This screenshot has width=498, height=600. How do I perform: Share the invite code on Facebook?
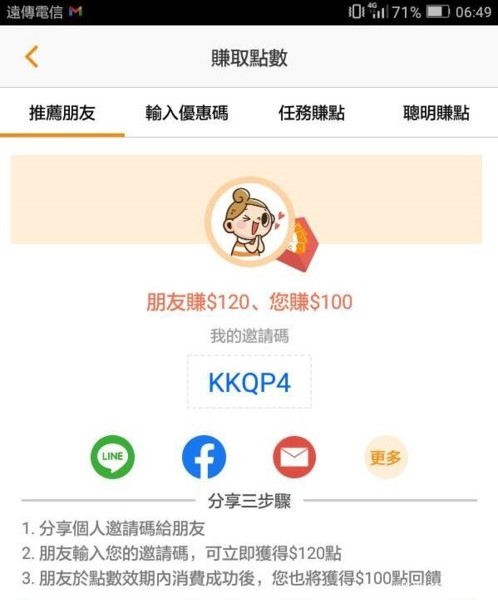click(204, 457)
